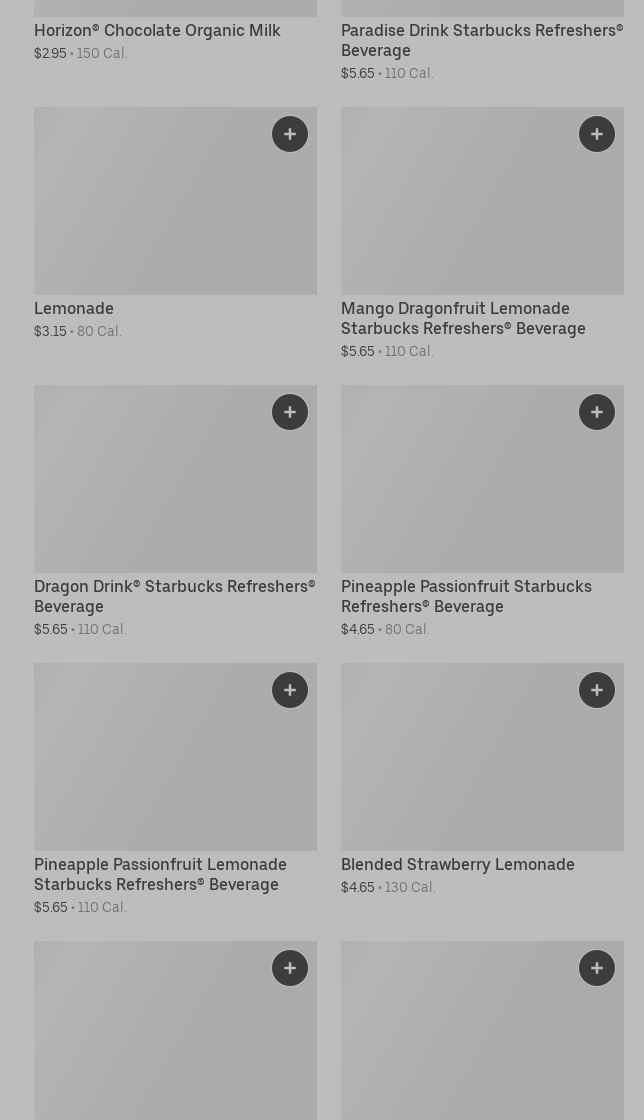The height and width of the screenshot is (1120, 644).
Task: Open Pineapple Passionfruit Lemonade Refreshers item
Action: pos(160,874)
